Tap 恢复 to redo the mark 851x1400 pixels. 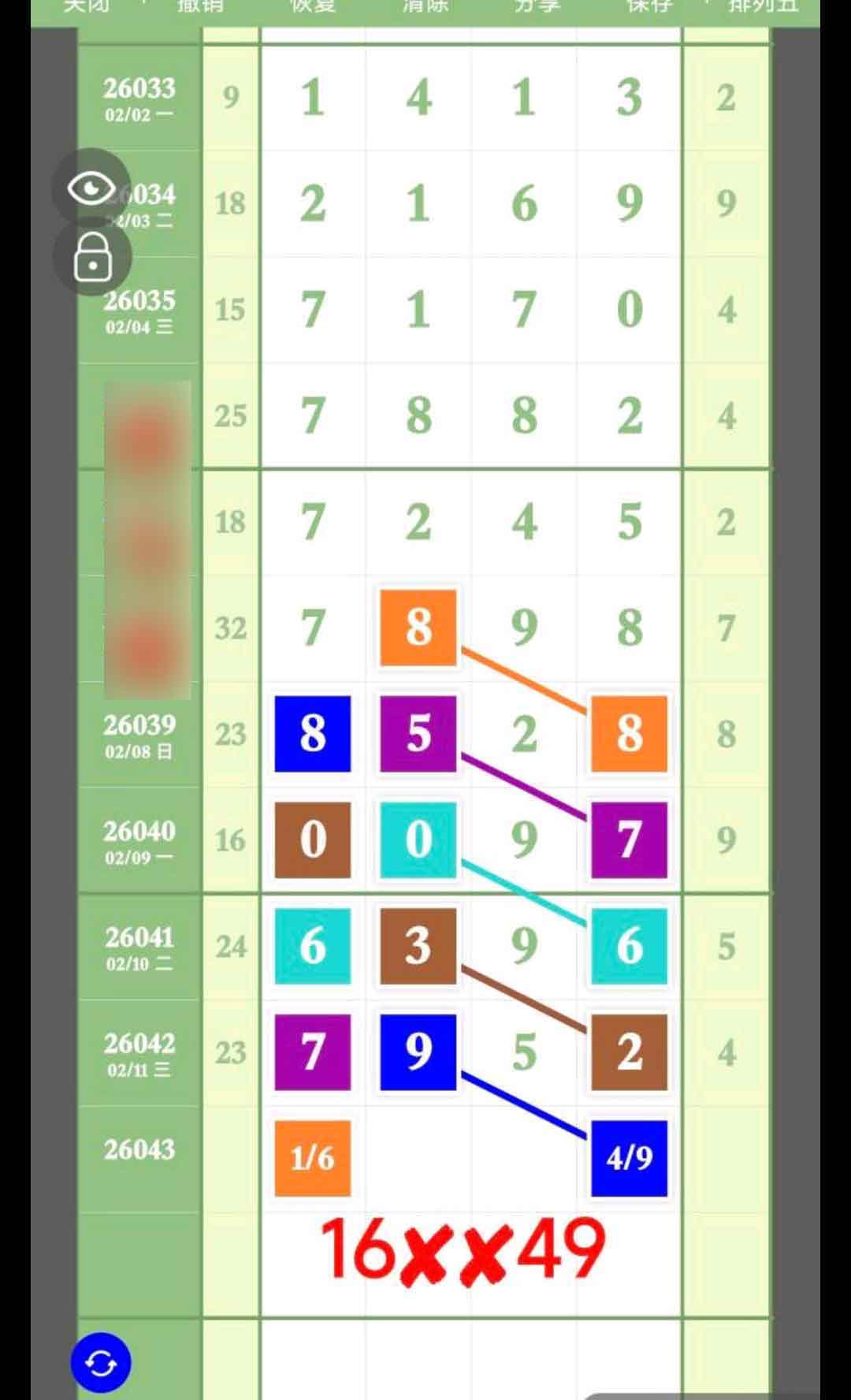point(313,6)
